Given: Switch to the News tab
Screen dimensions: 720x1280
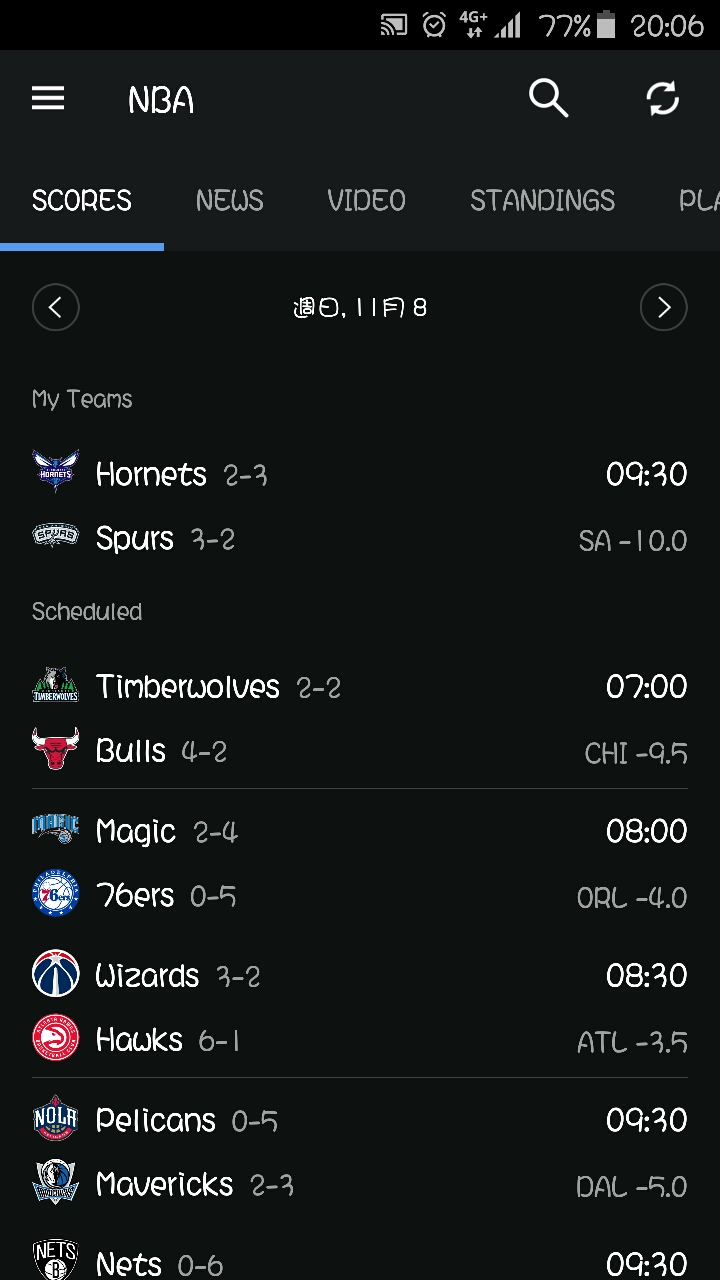Looking at the screenshot, I should point(230,200).
